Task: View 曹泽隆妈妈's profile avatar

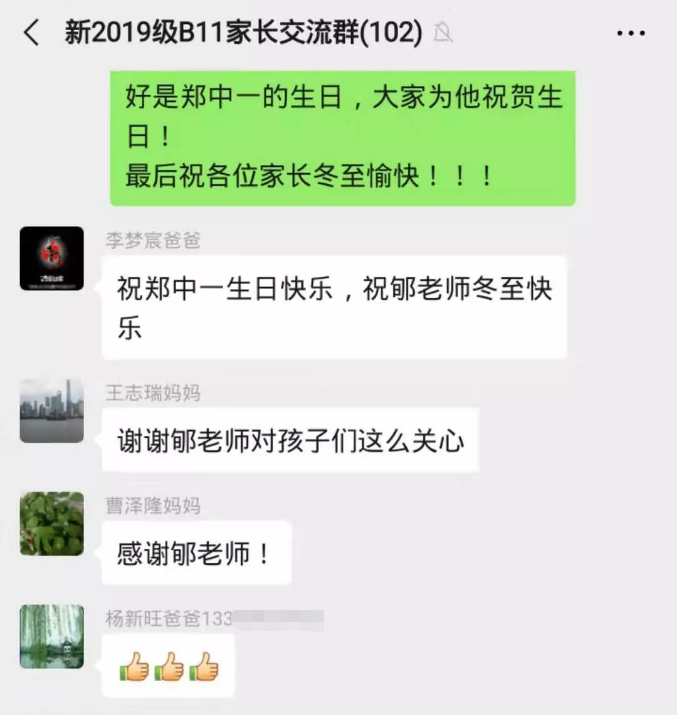Action: [52, 523]
